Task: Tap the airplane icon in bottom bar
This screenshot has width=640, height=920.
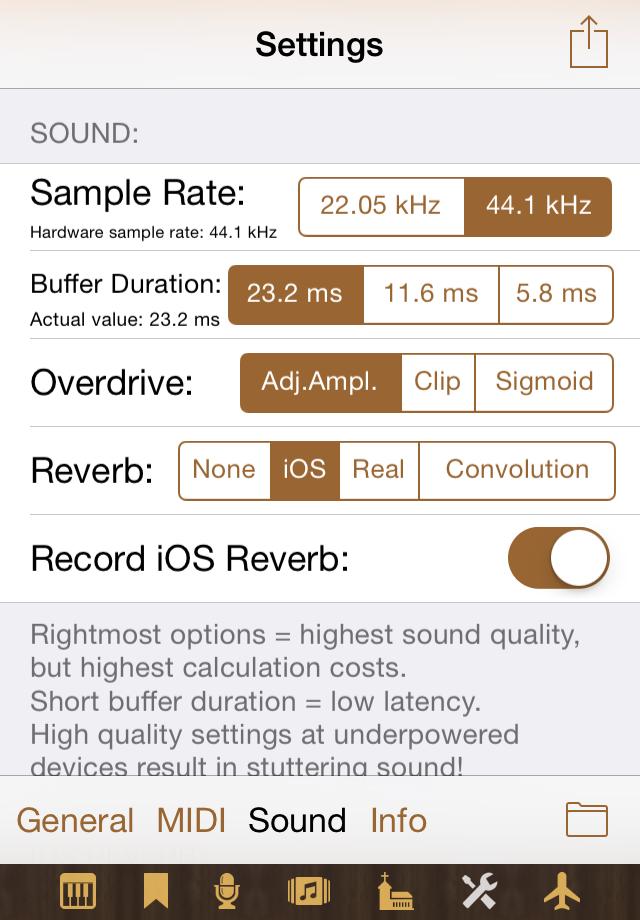Action: tap(561, 891)
